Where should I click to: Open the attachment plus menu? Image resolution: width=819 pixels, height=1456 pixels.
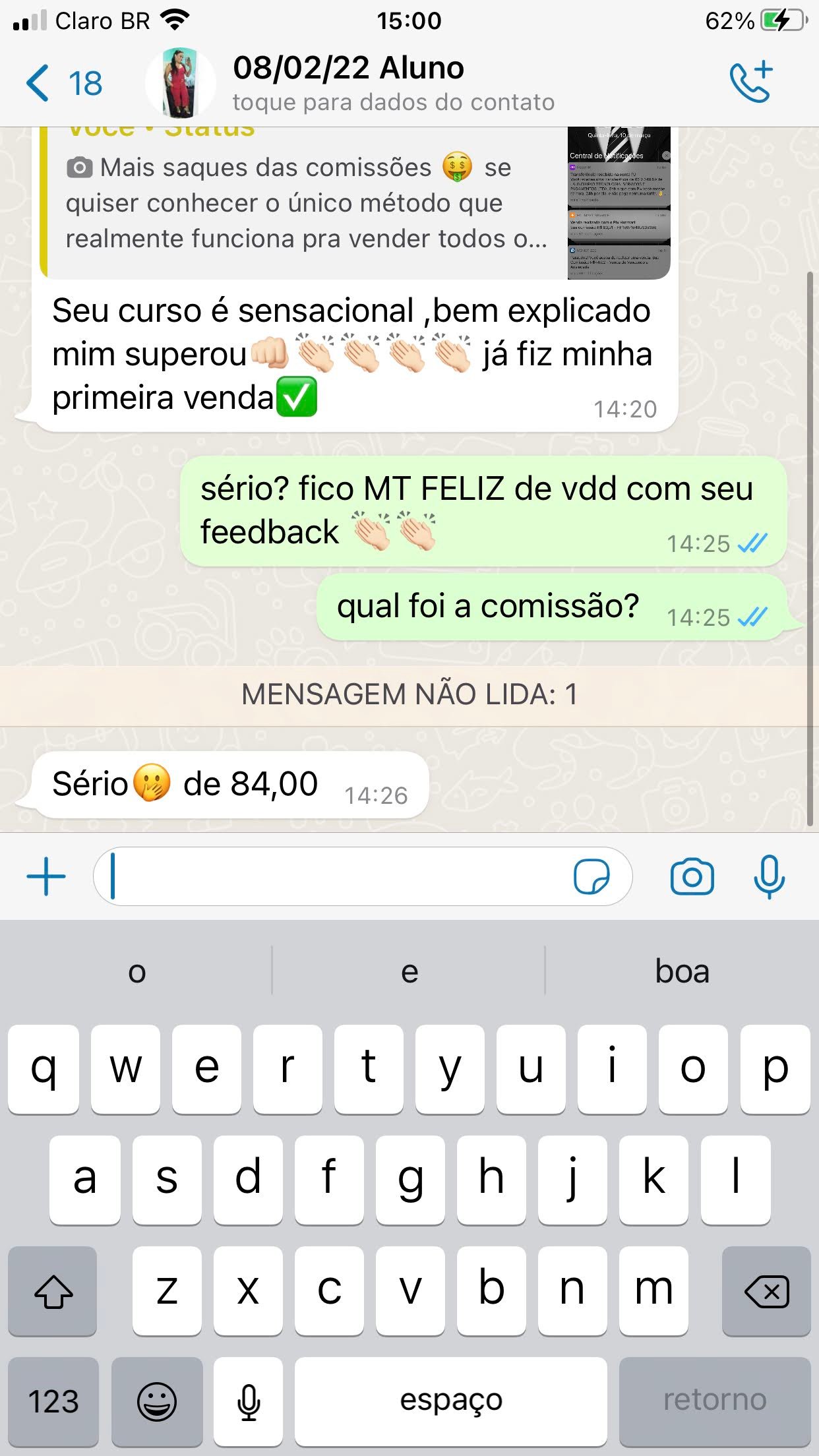point(46,877)
